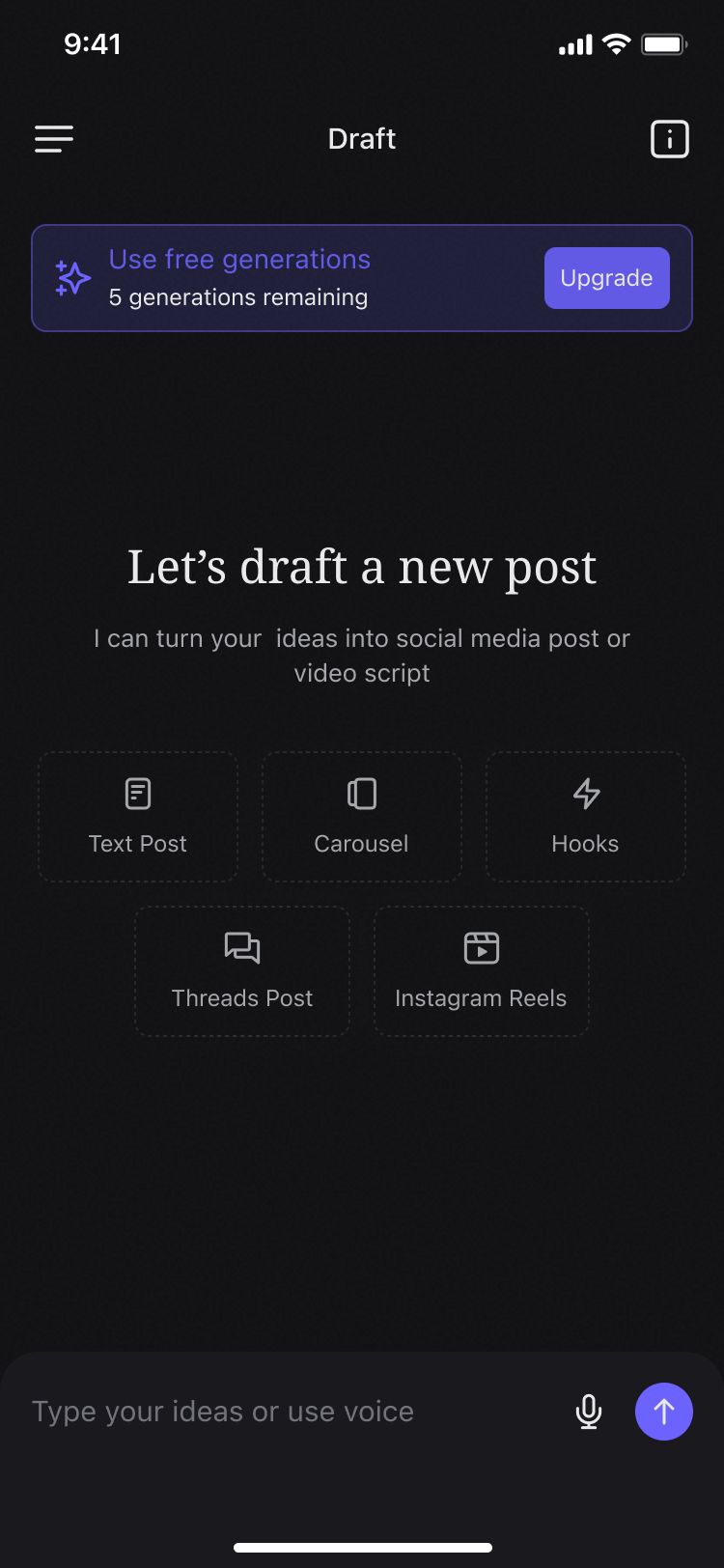Click the sparkle icon in the generations banner

pyautogui.click(x=71, y=278)
